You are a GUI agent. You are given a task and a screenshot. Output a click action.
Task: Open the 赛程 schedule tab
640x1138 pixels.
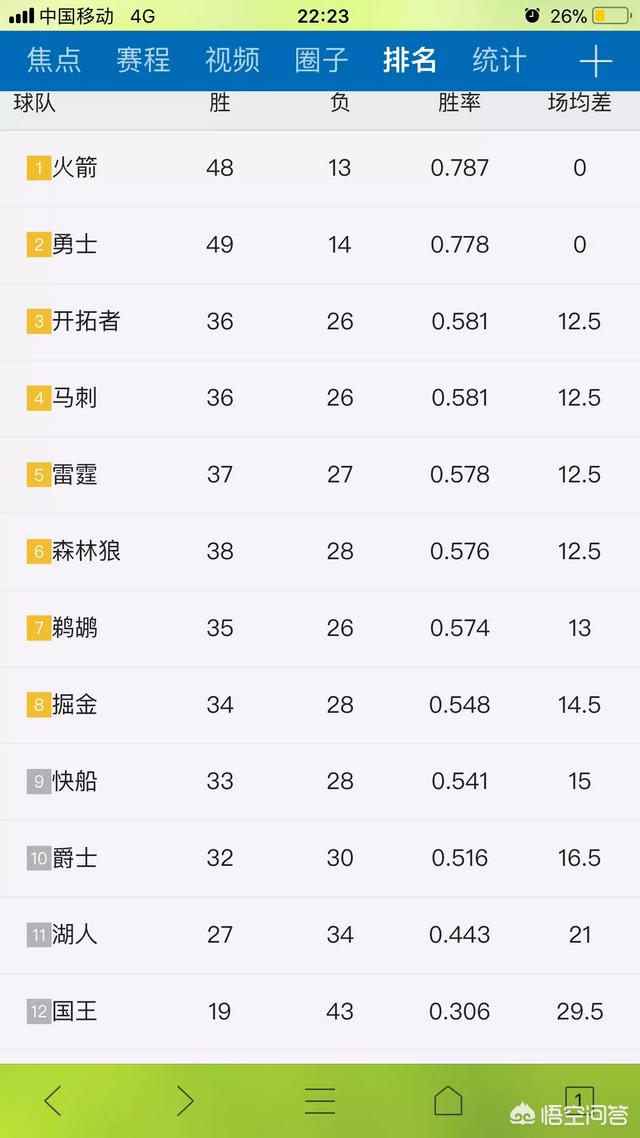pos(143,60)
